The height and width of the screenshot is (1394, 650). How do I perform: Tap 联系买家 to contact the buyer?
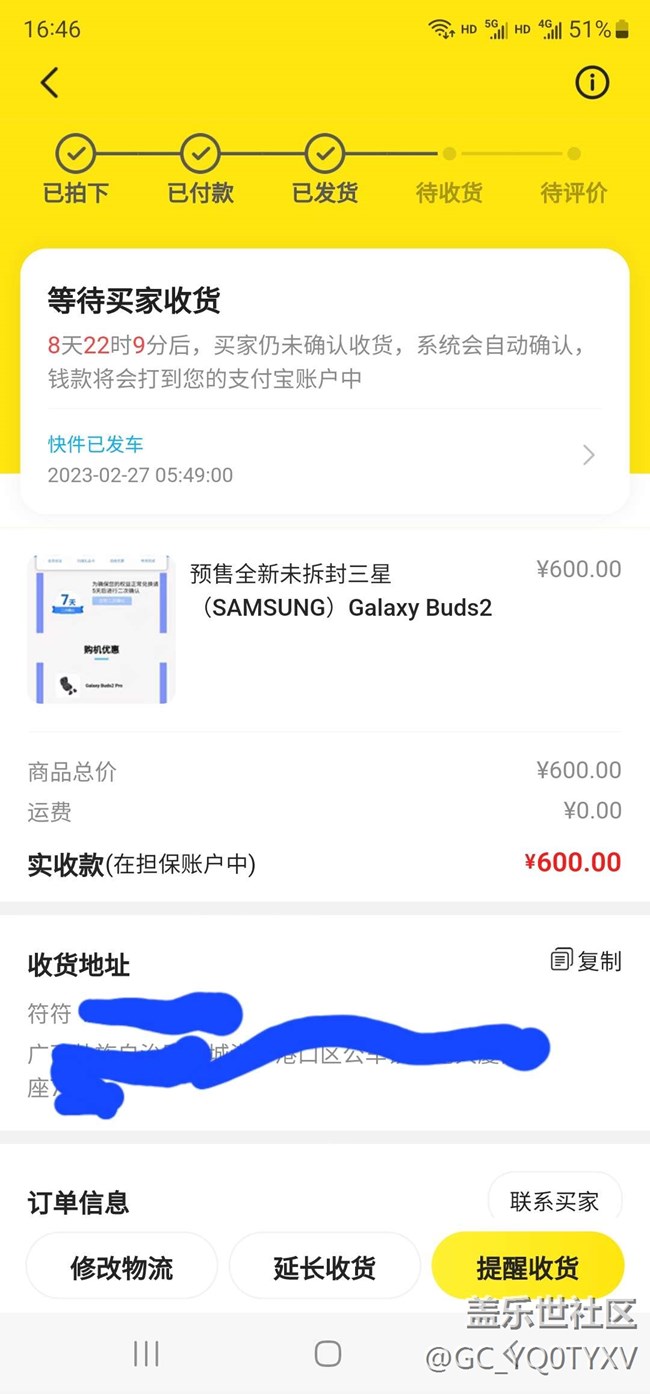(x=554, y=1201)
